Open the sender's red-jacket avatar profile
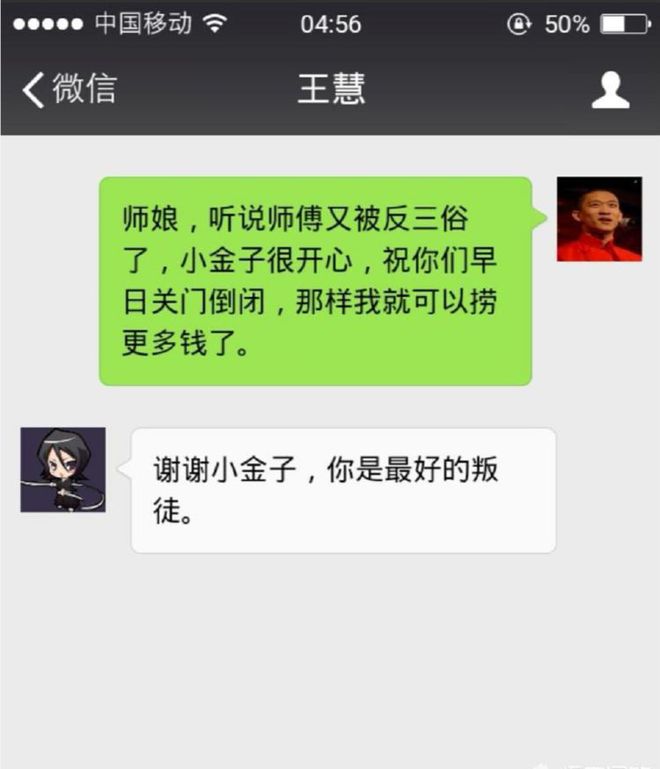Screen dimensions: 660x769 coord(599,219)
